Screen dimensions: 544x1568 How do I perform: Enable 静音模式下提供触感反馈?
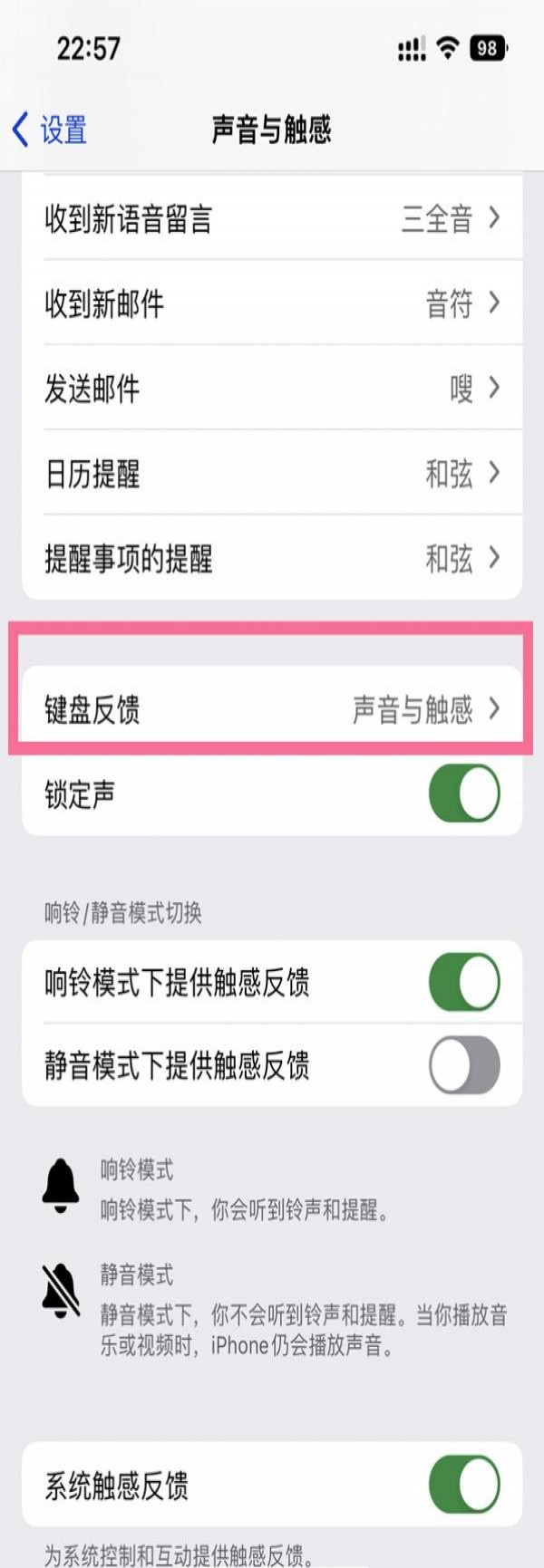(x=463, y=1064)
